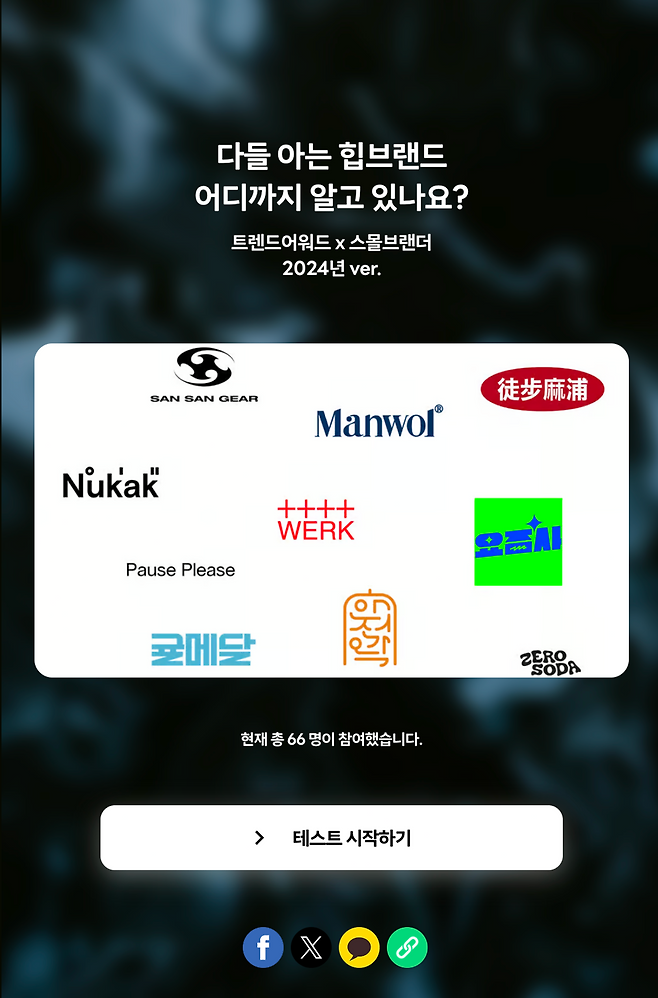Share via KakaoTalk icon

click(x=359, y=947)
